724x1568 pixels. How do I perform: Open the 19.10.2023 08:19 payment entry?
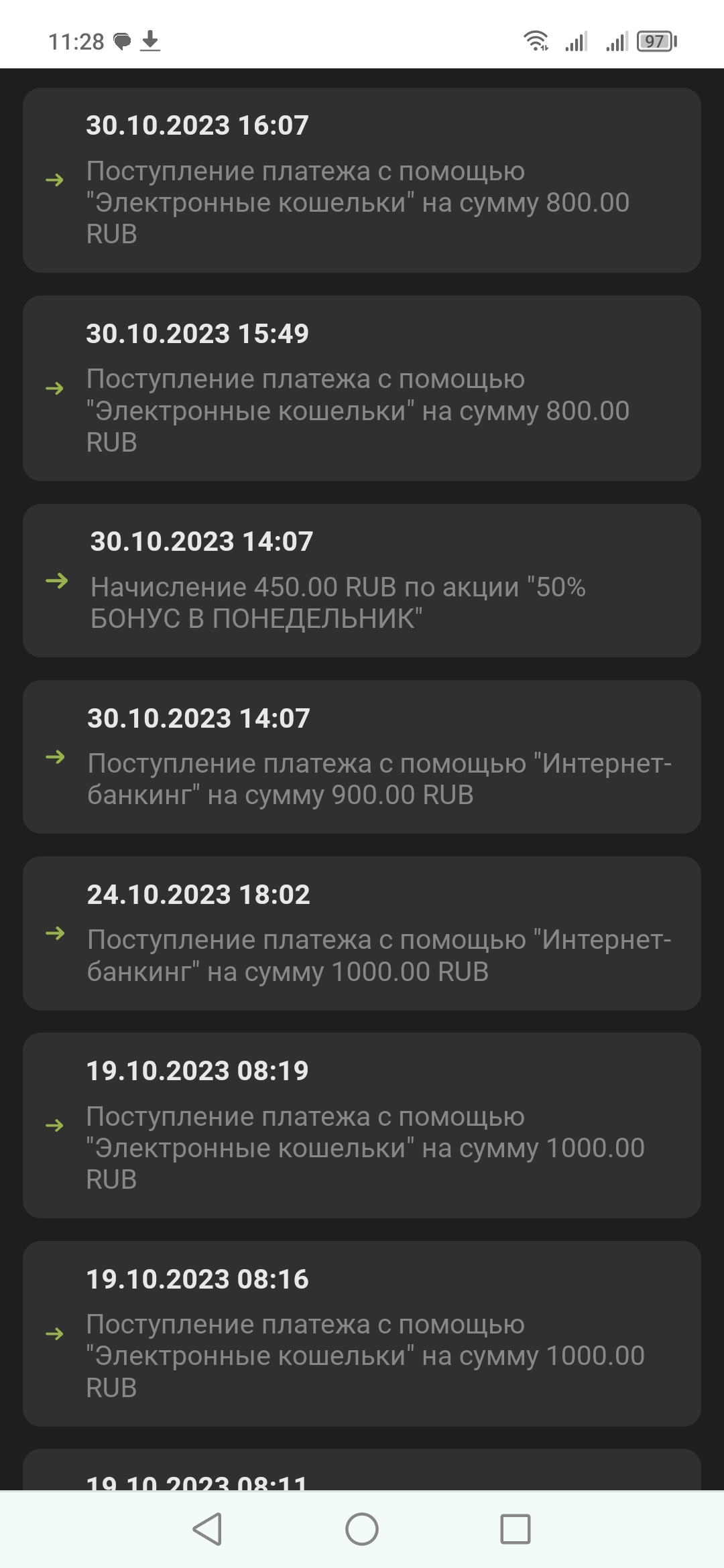[362, 1126]
